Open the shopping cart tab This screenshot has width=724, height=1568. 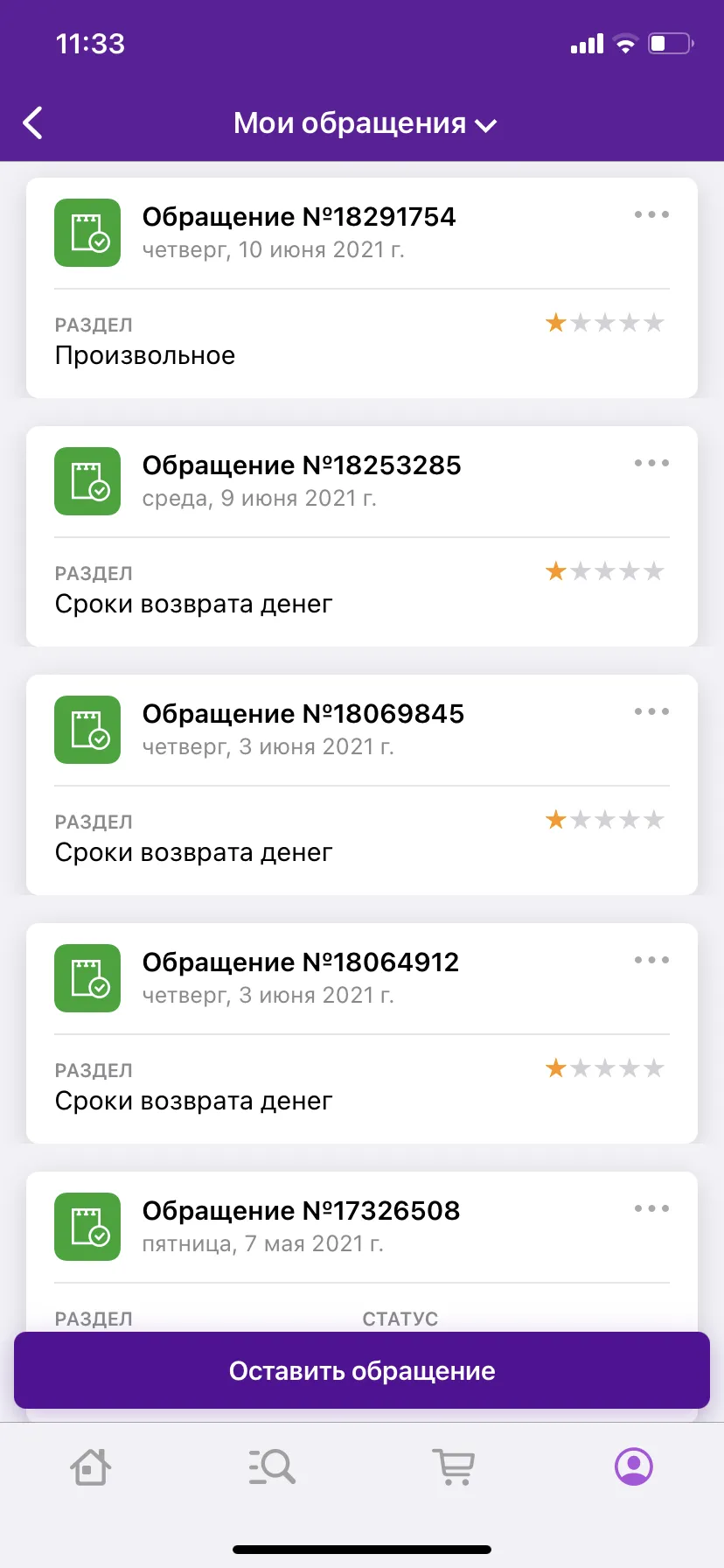pos(453,1466)
